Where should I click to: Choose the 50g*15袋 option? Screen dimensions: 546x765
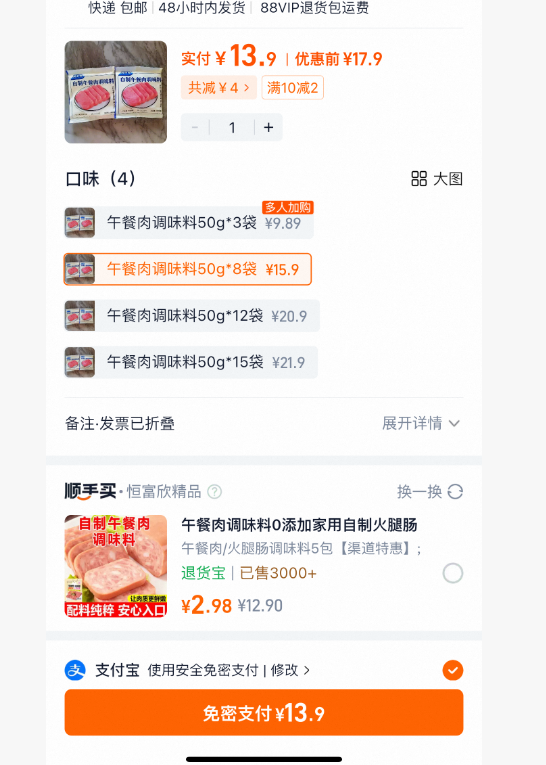(x=191, y=362)
